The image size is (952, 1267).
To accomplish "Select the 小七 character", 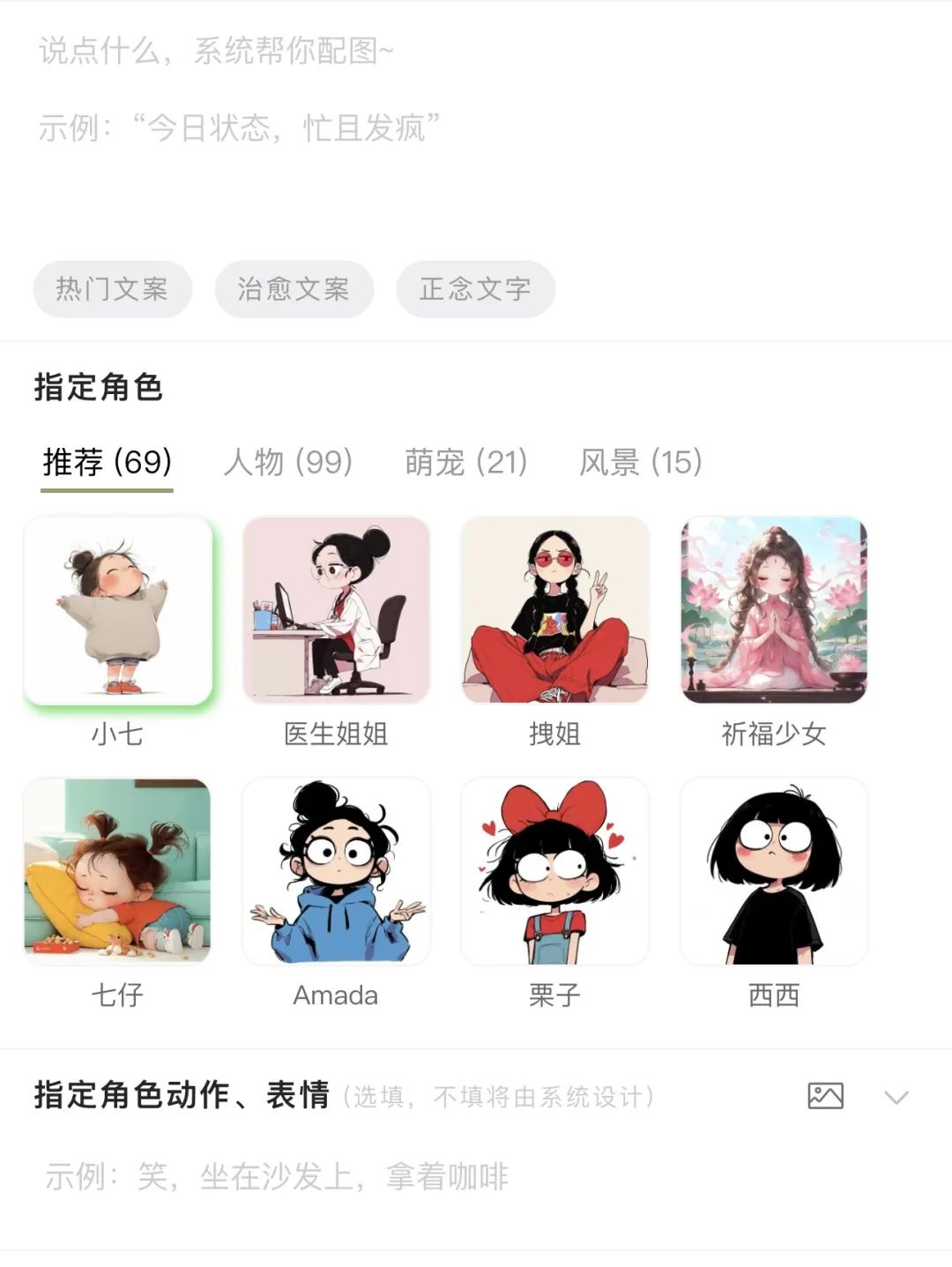I will coord(118,610).
